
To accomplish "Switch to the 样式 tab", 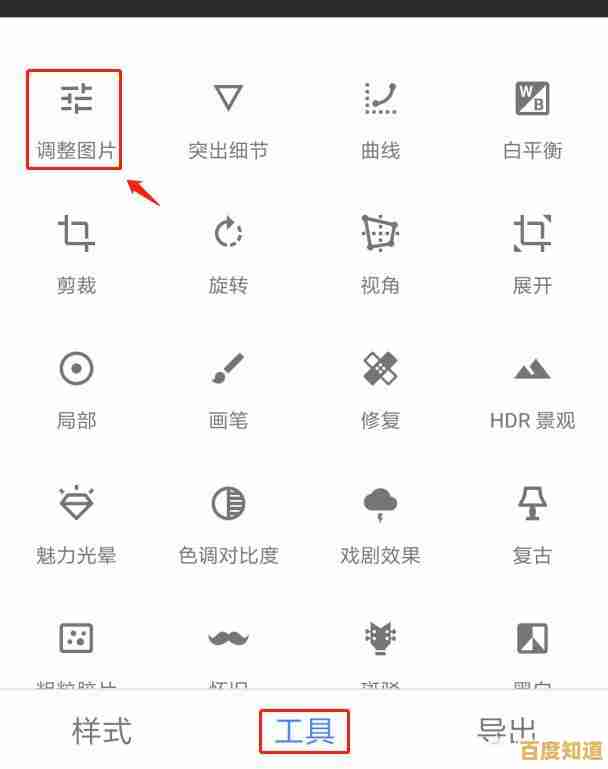I will (x=101, y=731).
